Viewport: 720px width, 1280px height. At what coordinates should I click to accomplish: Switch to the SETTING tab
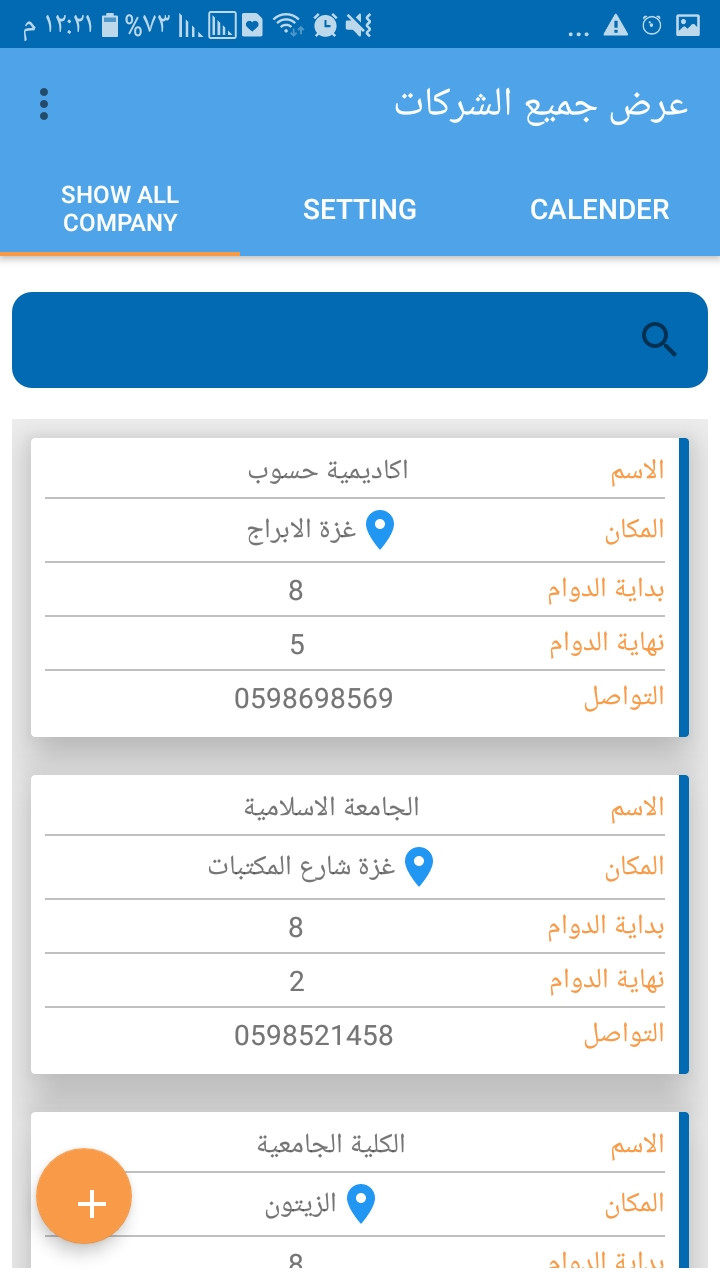360,209
